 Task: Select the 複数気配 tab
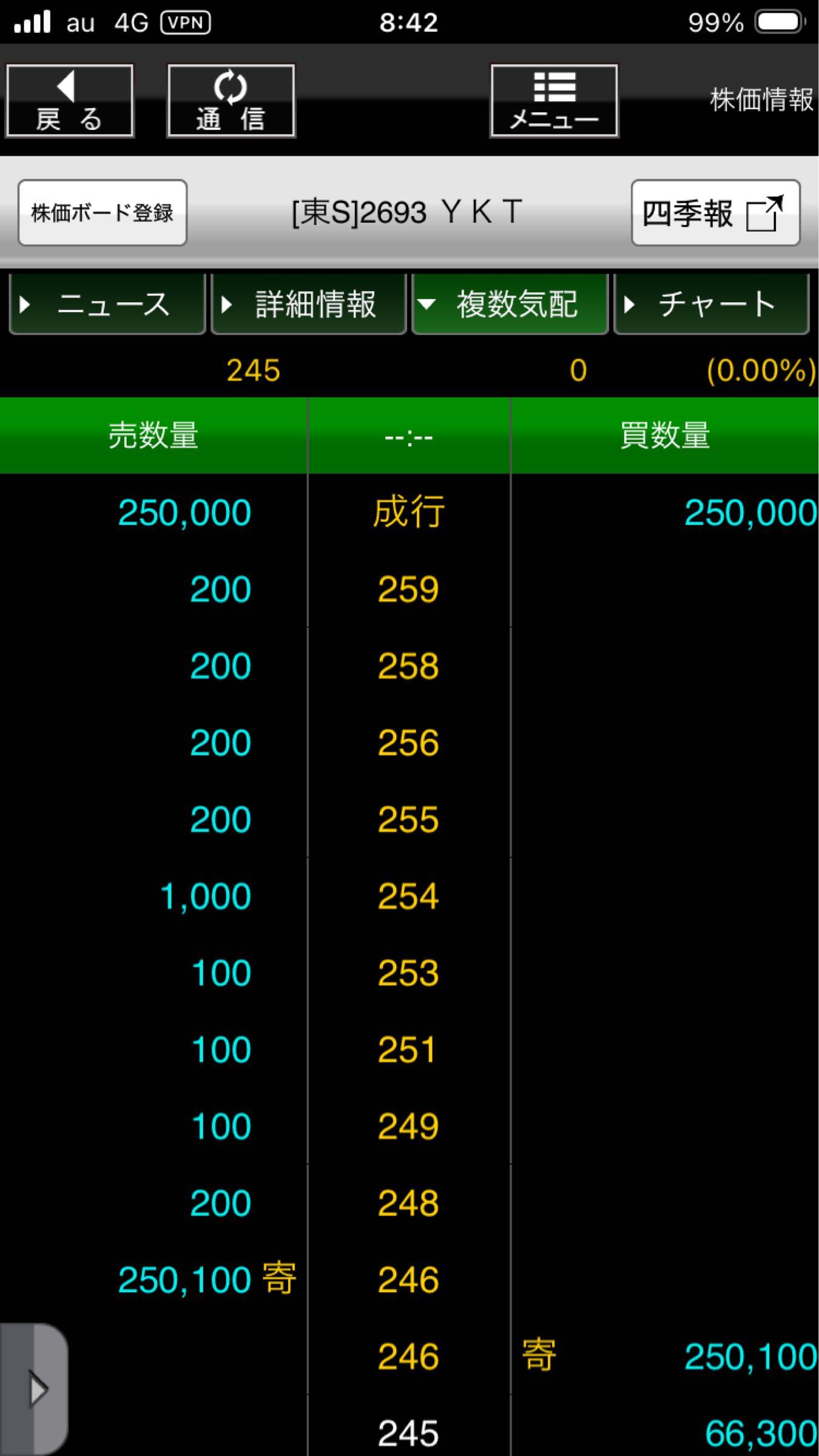click(510, 303)
